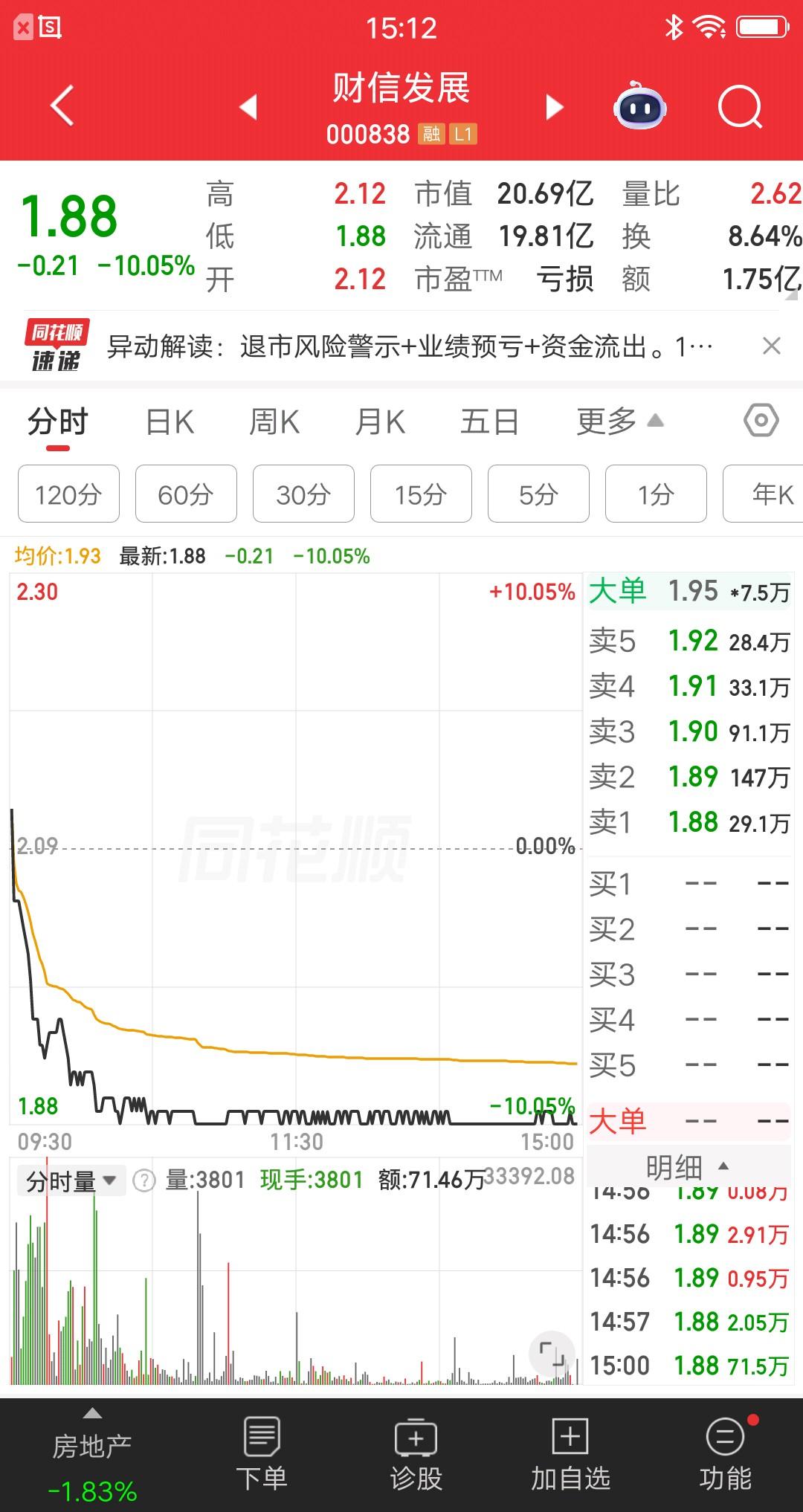Switch to the 日K daily chart tab
Image resolution: width=803 pixels, height=1512 pixels.
[x=170, y=421]
